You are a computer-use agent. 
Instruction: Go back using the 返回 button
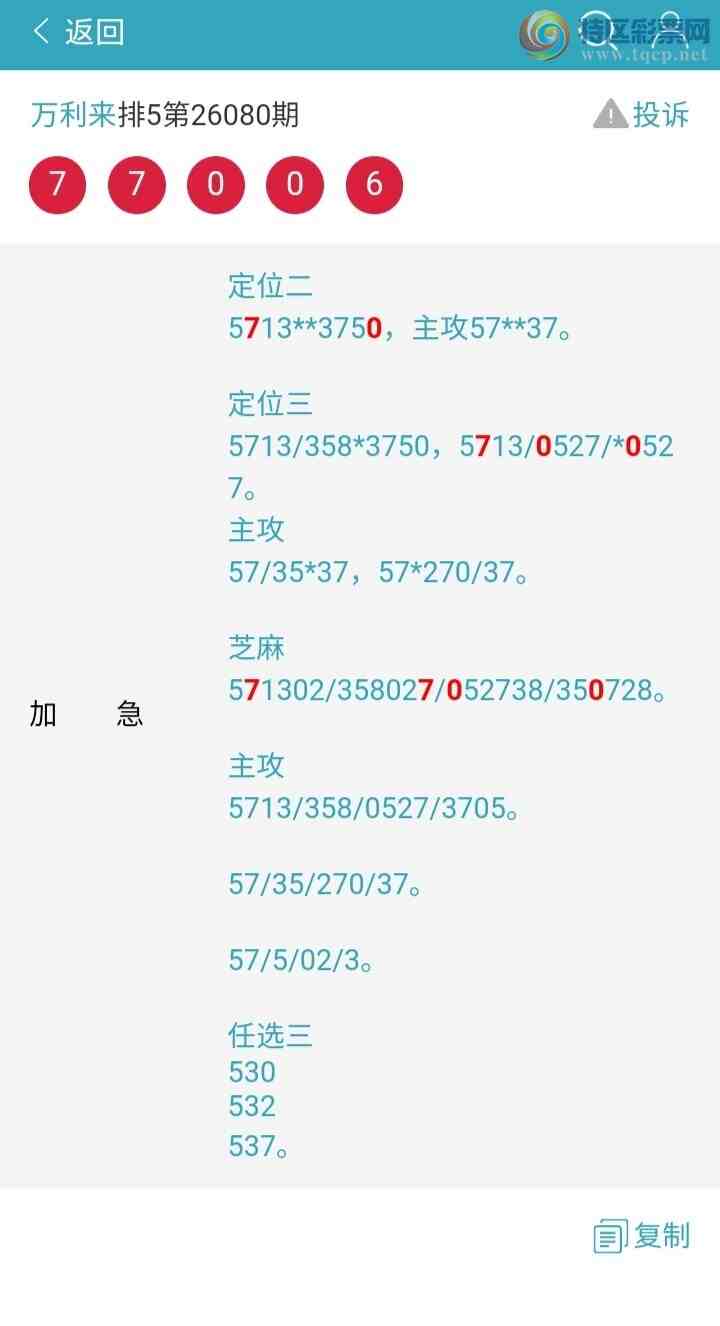78,32
